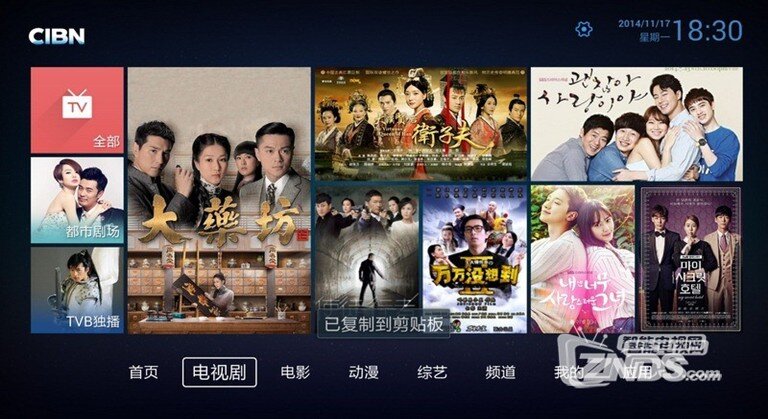Open the 衛子夫 drama poster
The image size is (768, 419).
pos(418,123)
